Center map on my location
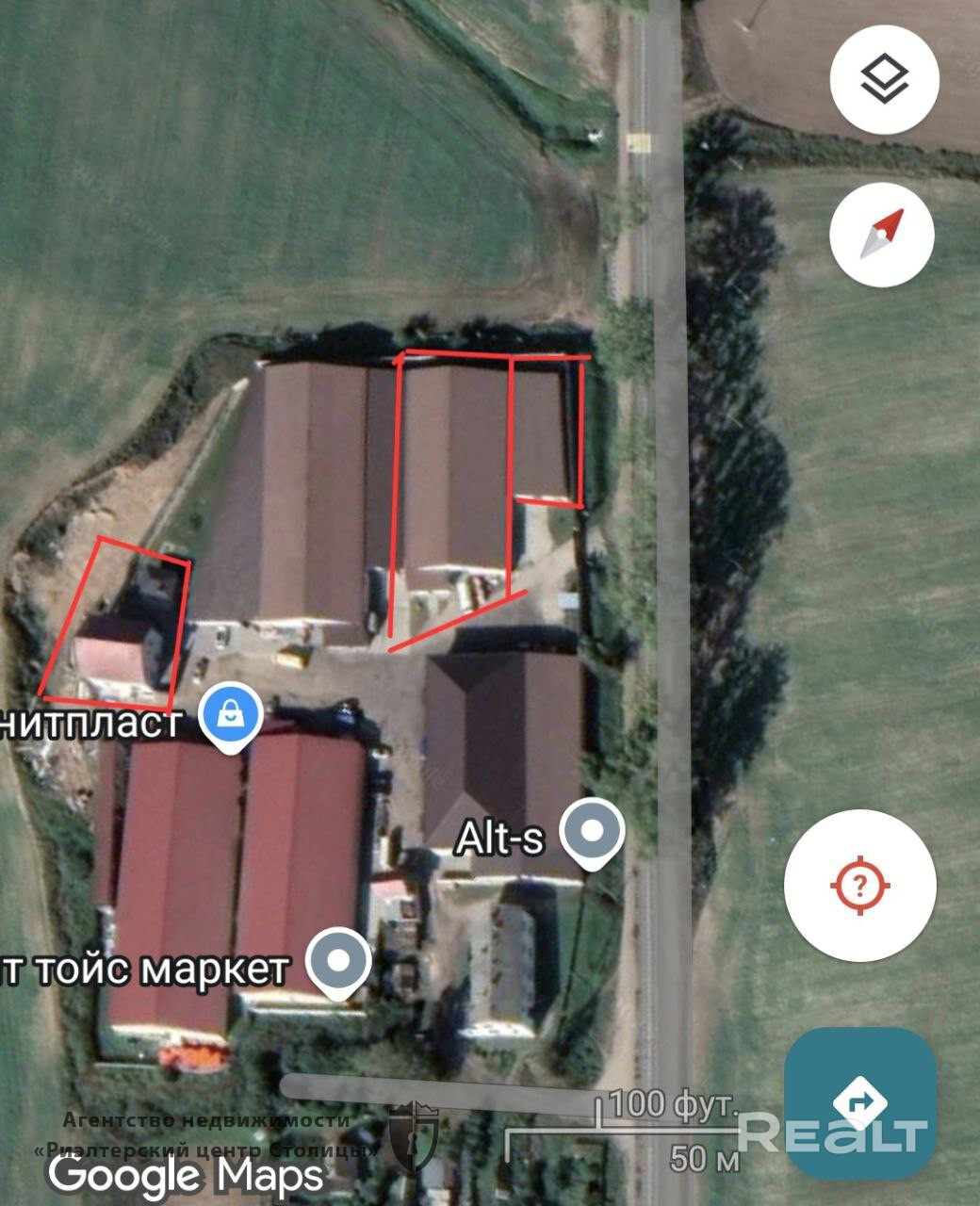The height and width of the screenshot is (1206, 980). coord(859,886)
